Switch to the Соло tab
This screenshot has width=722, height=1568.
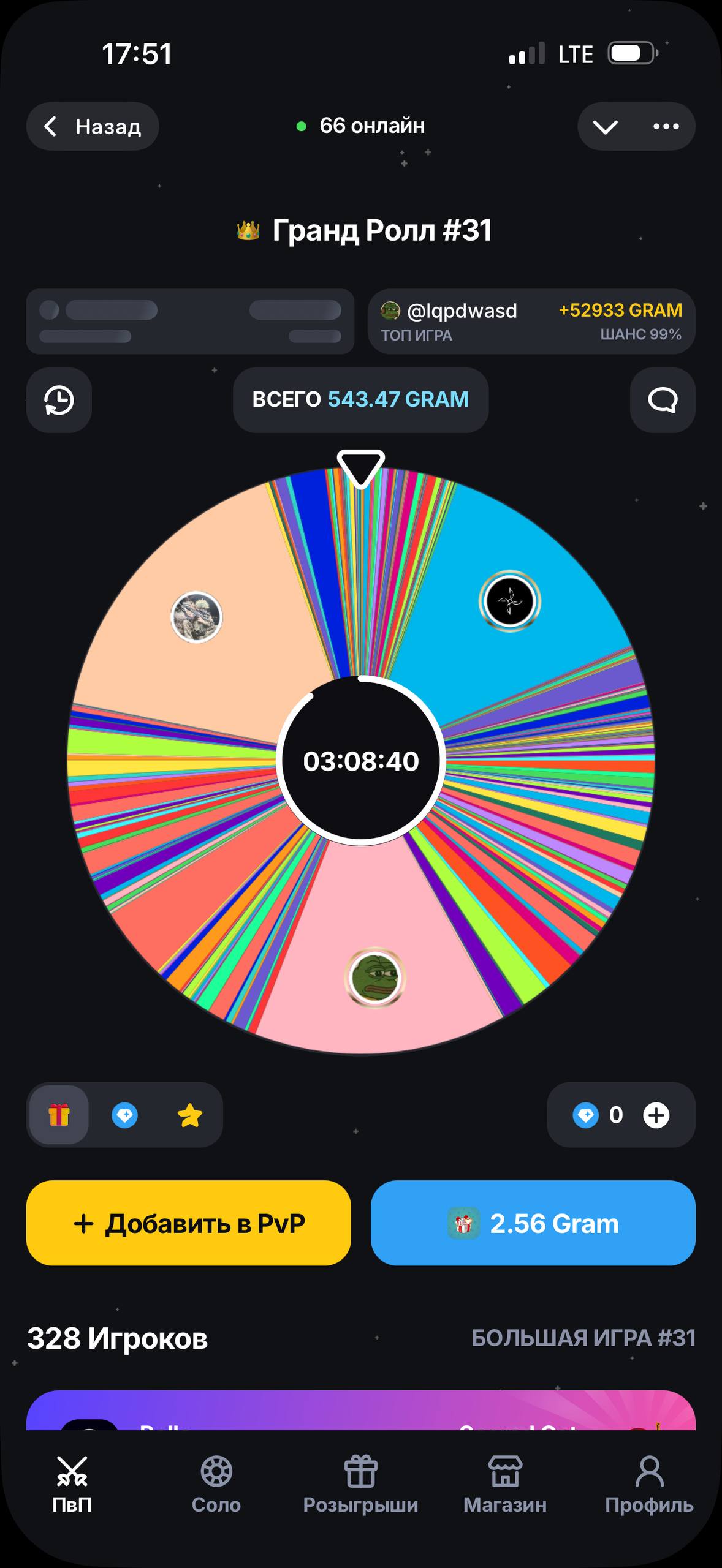[x=216, y=1485]
